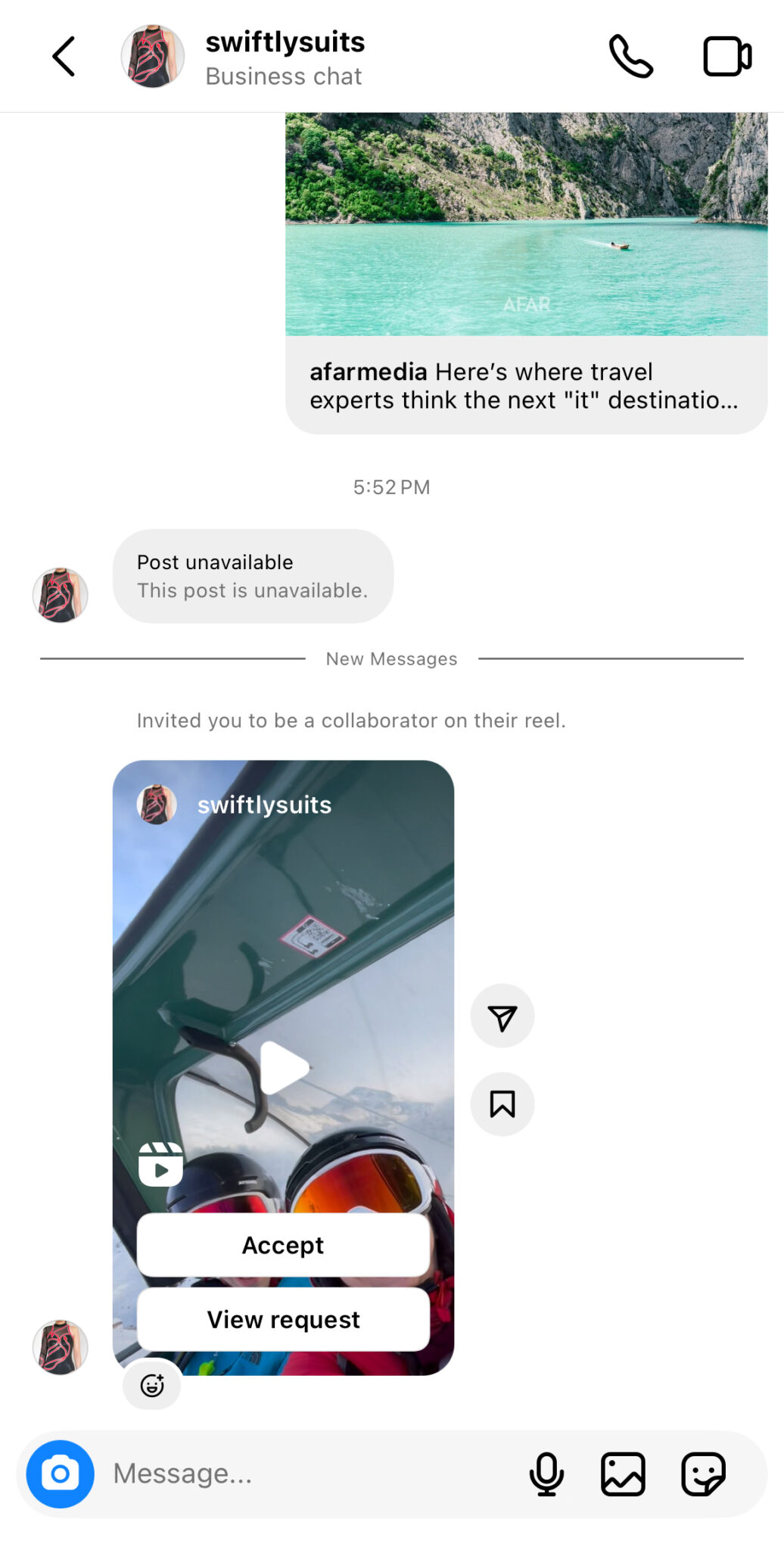Save the reel with the bookmark icon
The image size is (784, 1550).
point(502,1104)
